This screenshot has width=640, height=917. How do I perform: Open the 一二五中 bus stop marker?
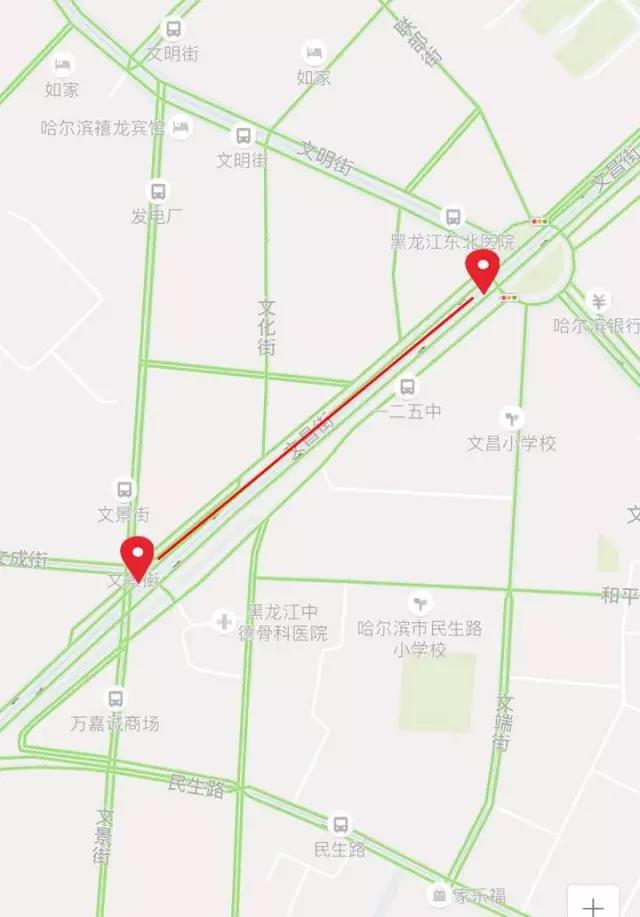[x=407, y=387]
